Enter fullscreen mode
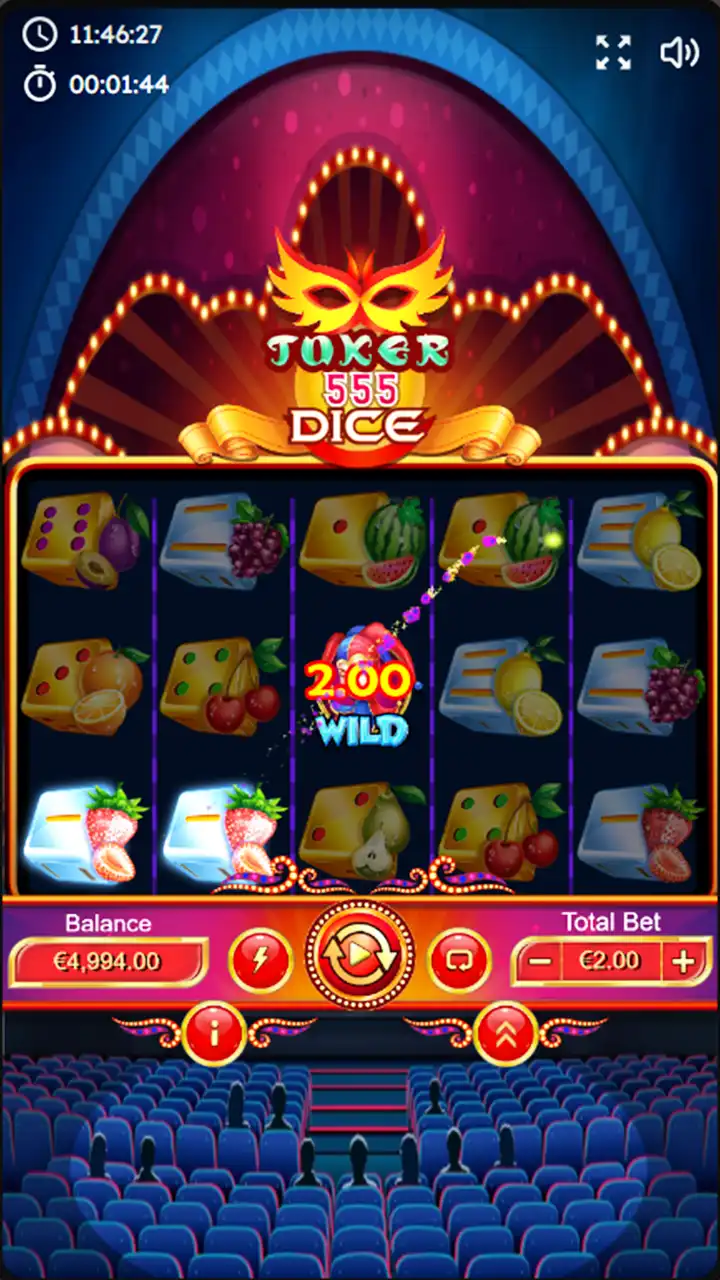The width and height of the screenshot is (720, 1280). (x=613, y=52)
